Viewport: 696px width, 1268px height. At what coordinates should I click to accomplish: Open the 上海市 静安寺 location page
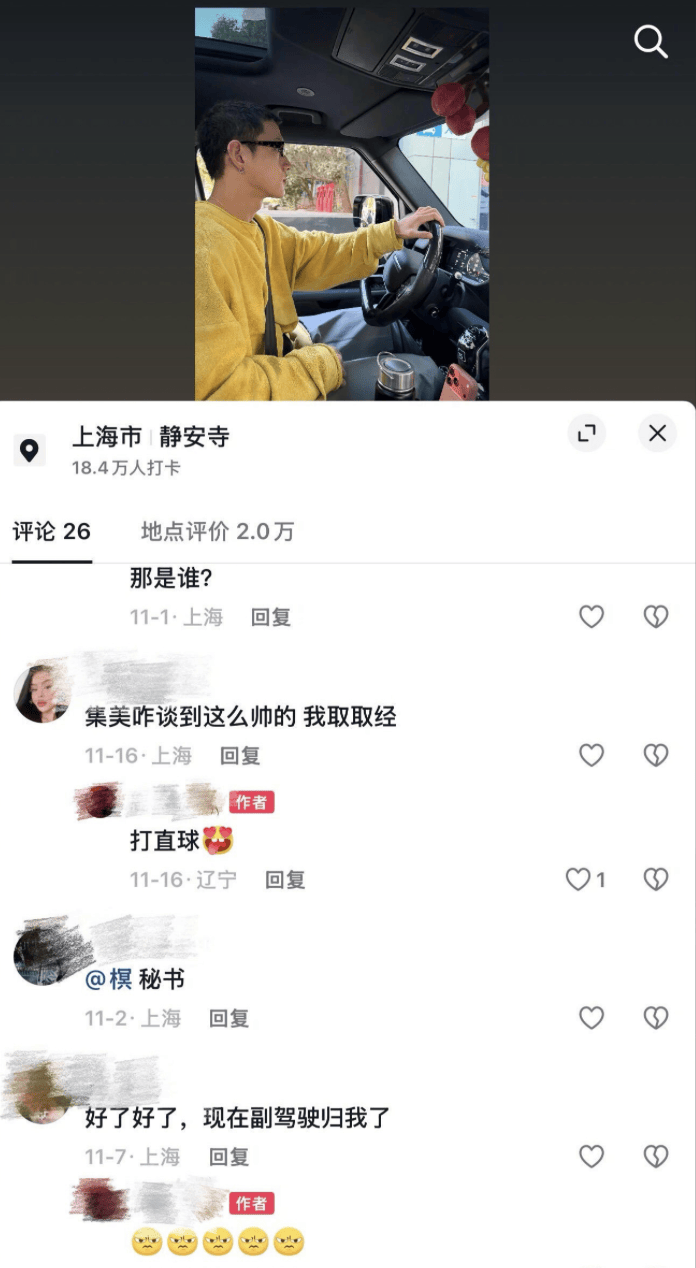point(150,437)
